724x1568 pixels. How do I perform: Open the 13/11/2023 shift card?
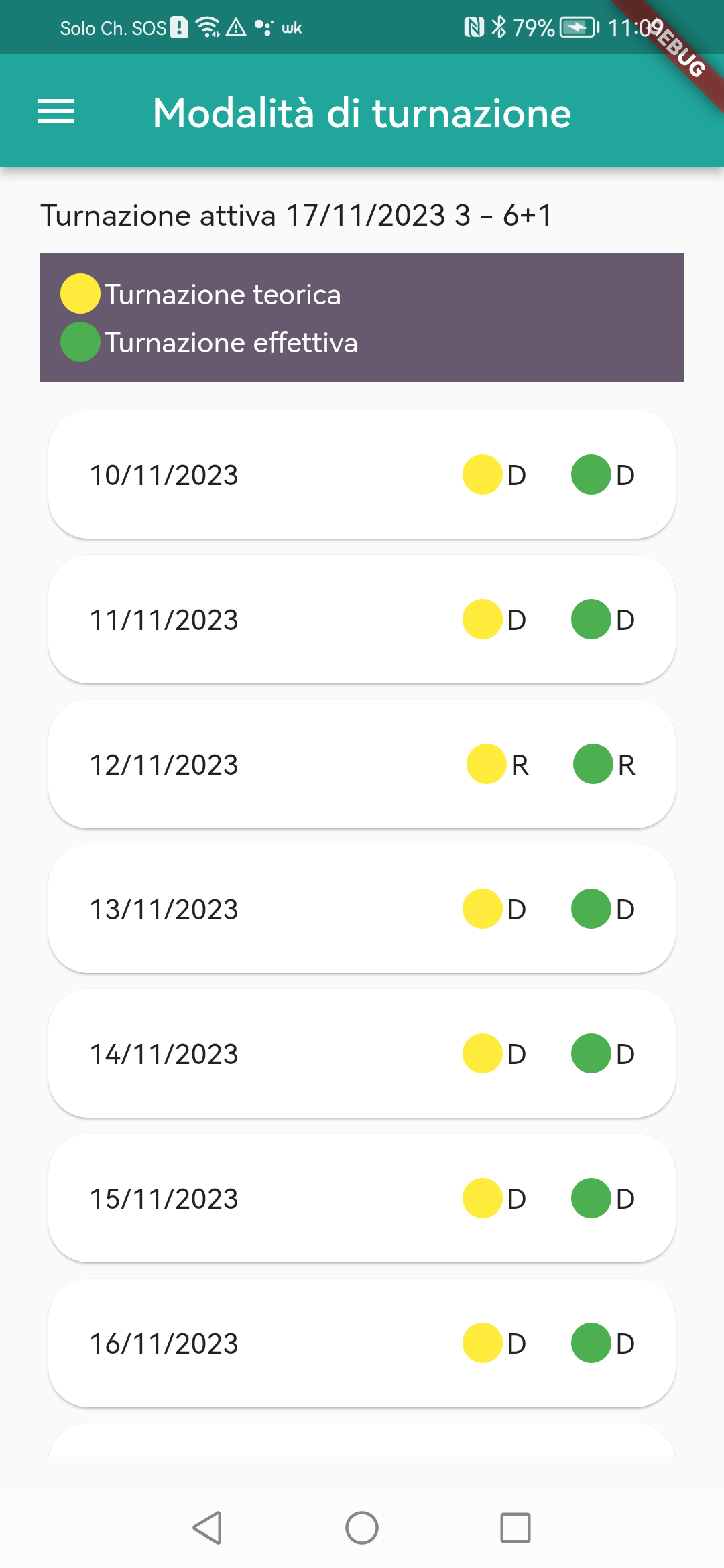pyautogui.click(x=361, y=909)
